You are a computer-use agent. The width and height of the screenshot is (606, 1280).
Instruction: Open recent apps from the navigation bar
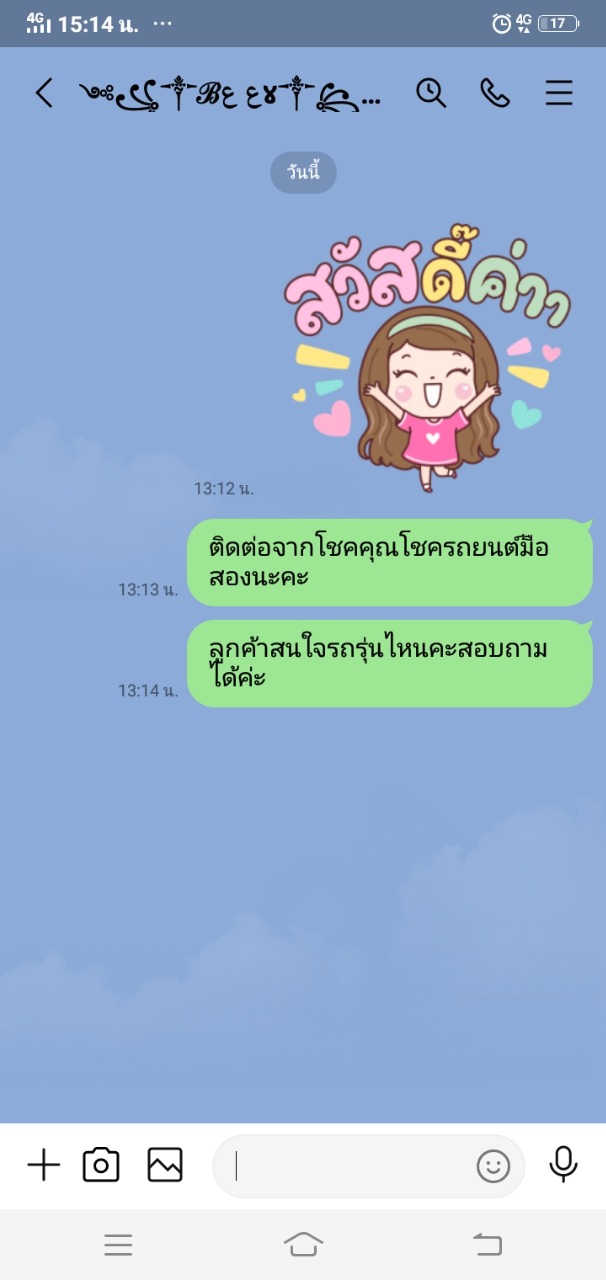118,1244
